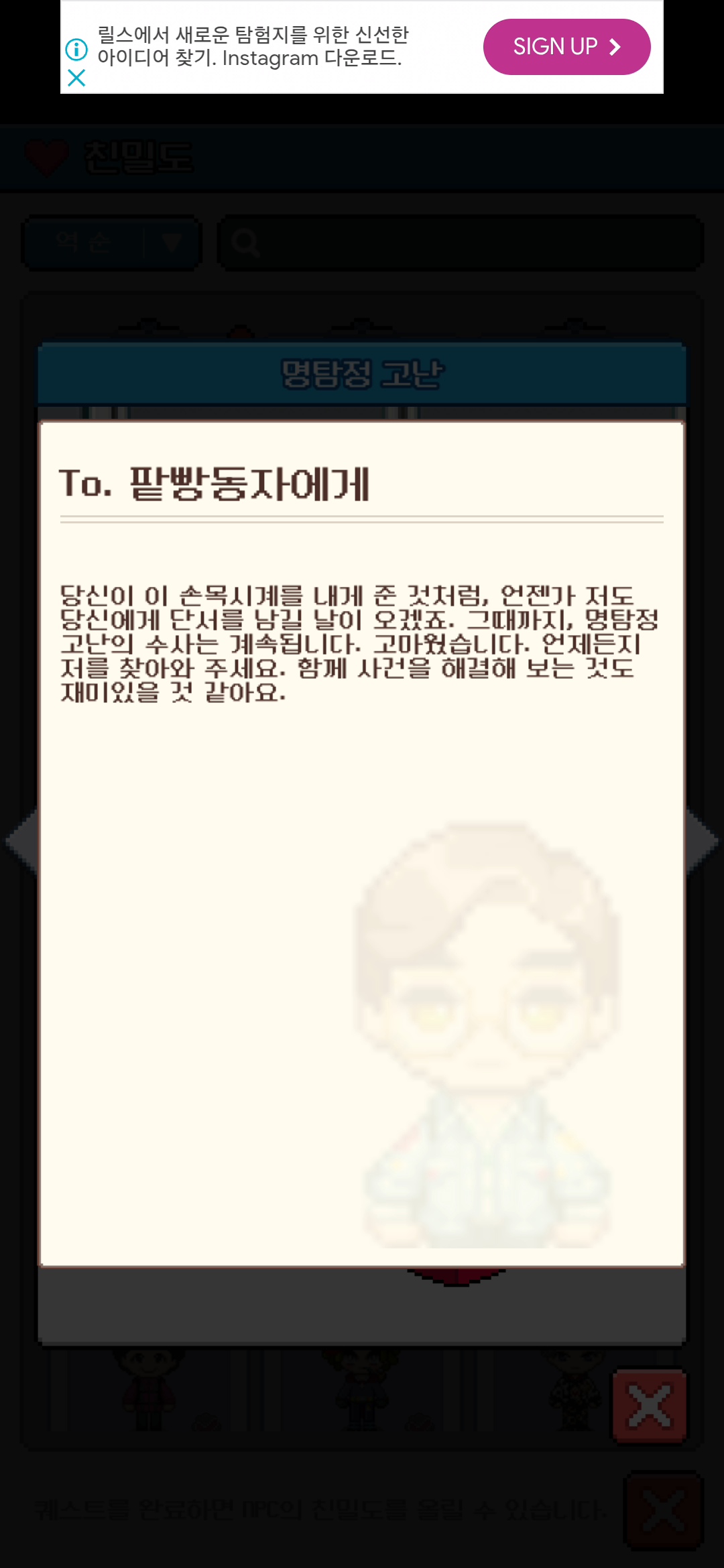Close the ad banner with the X

[x=76, y=78]
